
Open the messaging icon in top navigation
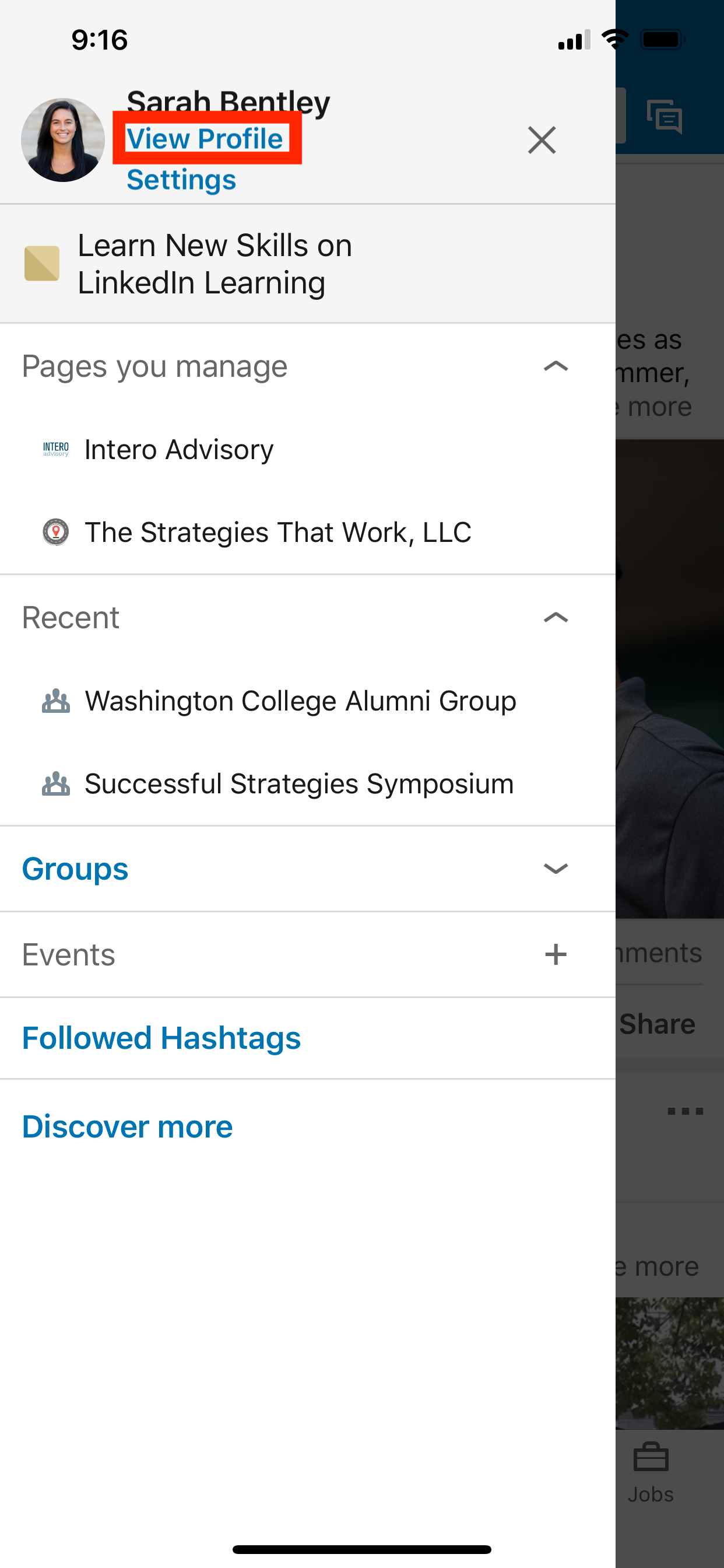pyautogui.click(x=665, y=117)
